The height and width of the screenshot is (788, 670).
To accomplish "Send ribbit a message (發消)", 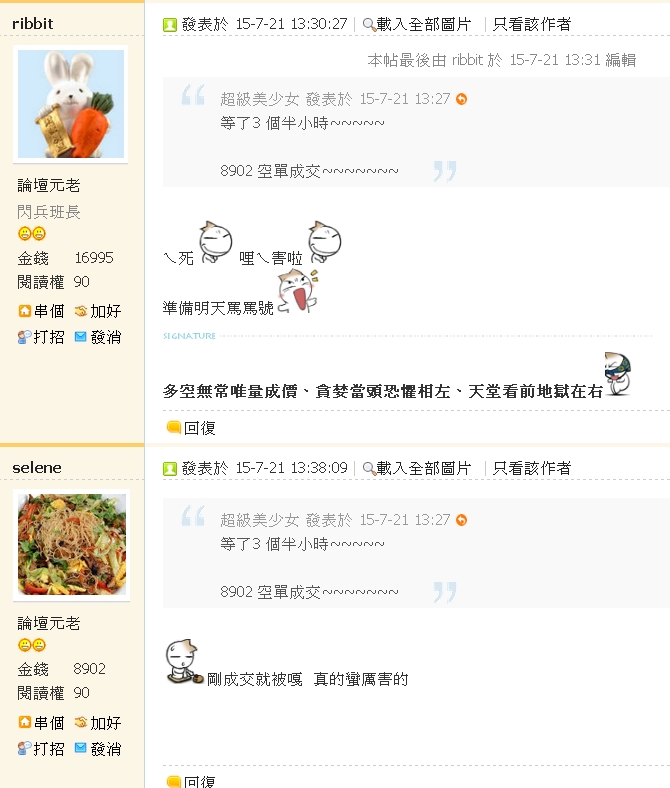I will (97, 337).
